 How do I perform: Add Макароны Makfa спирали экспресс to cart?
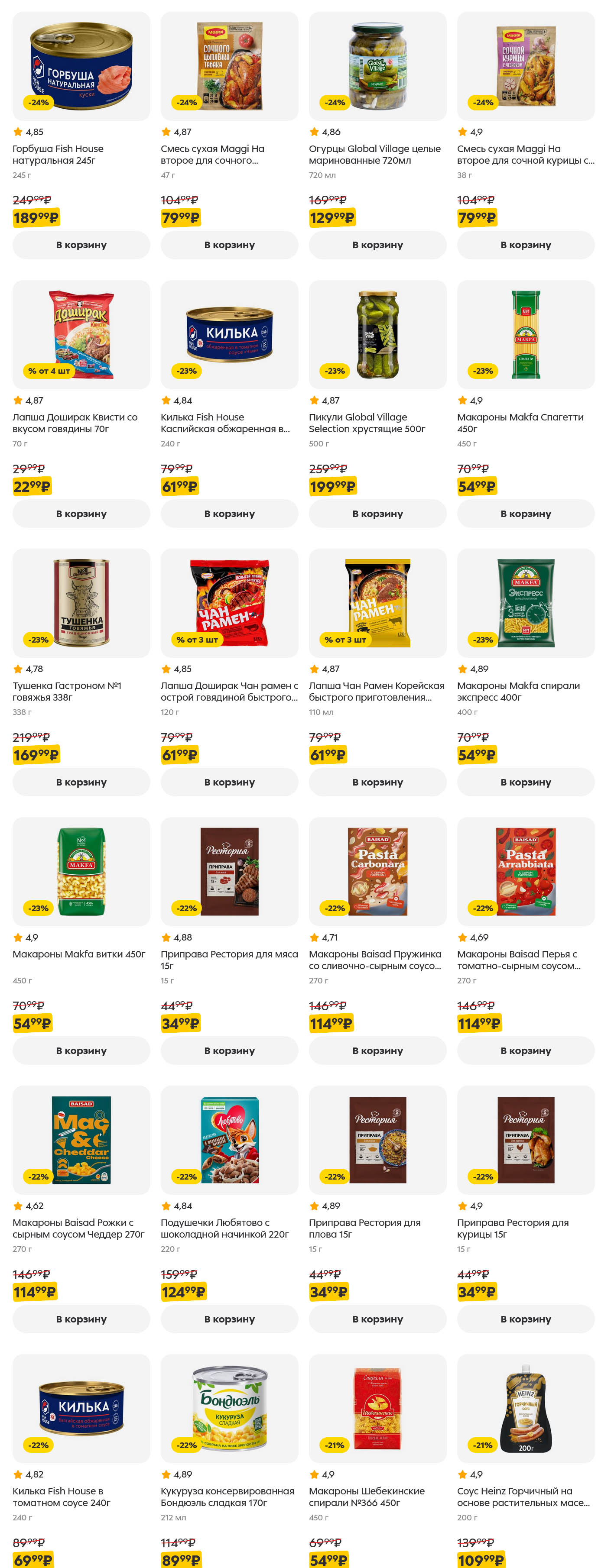coord(525,782)
